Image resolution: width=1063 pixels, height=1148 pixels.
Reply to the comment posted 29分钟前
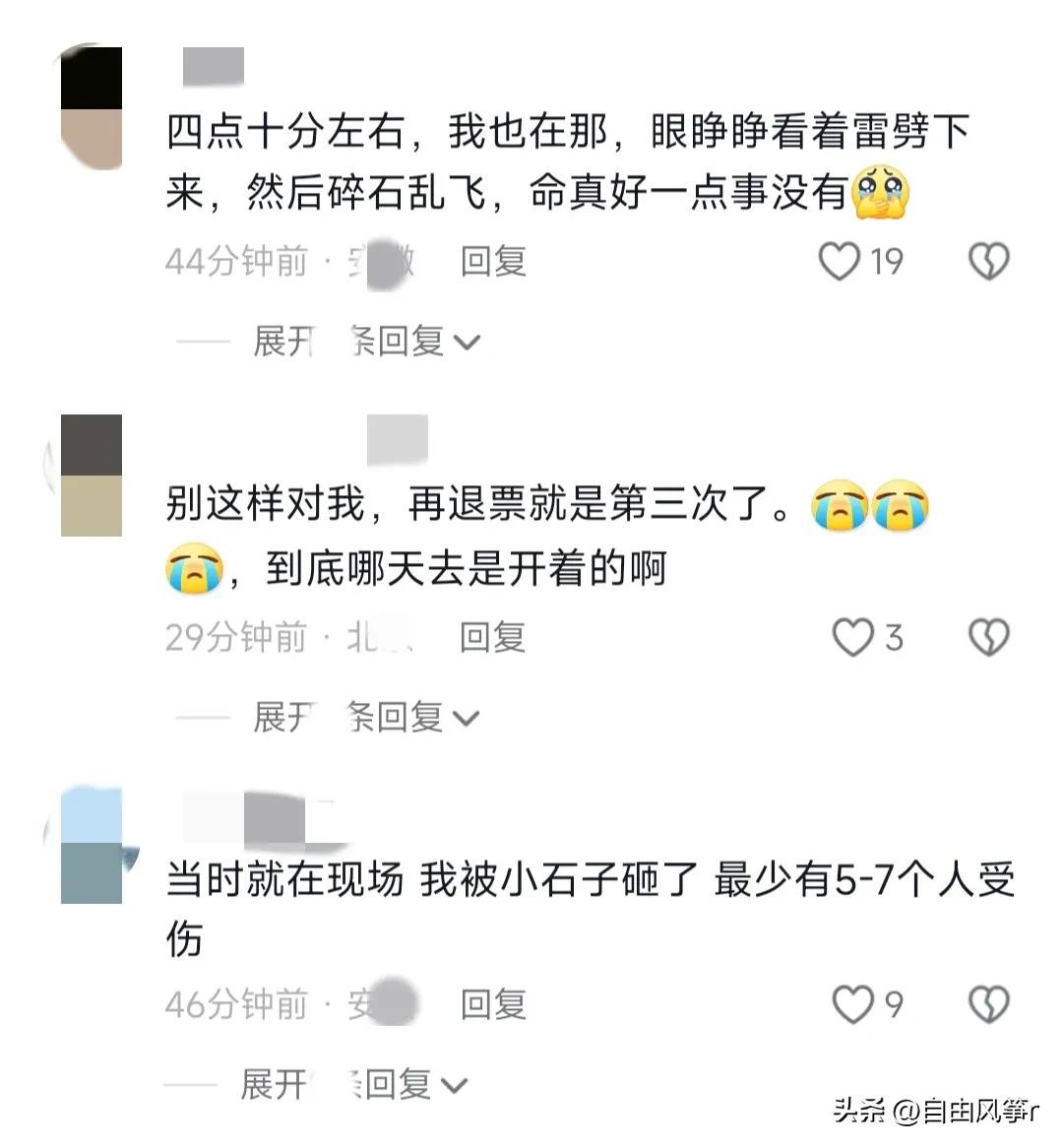click(492, 637)
